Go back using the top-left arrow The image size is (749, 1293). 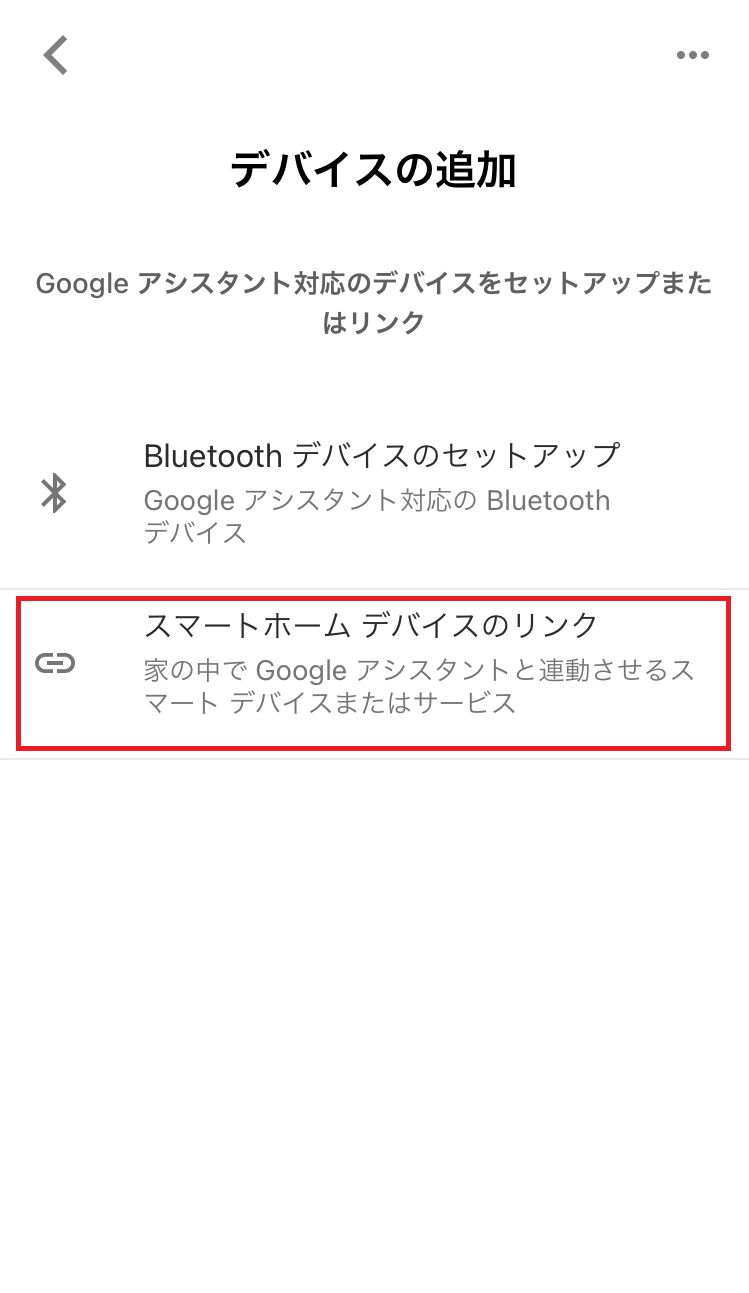56,55
